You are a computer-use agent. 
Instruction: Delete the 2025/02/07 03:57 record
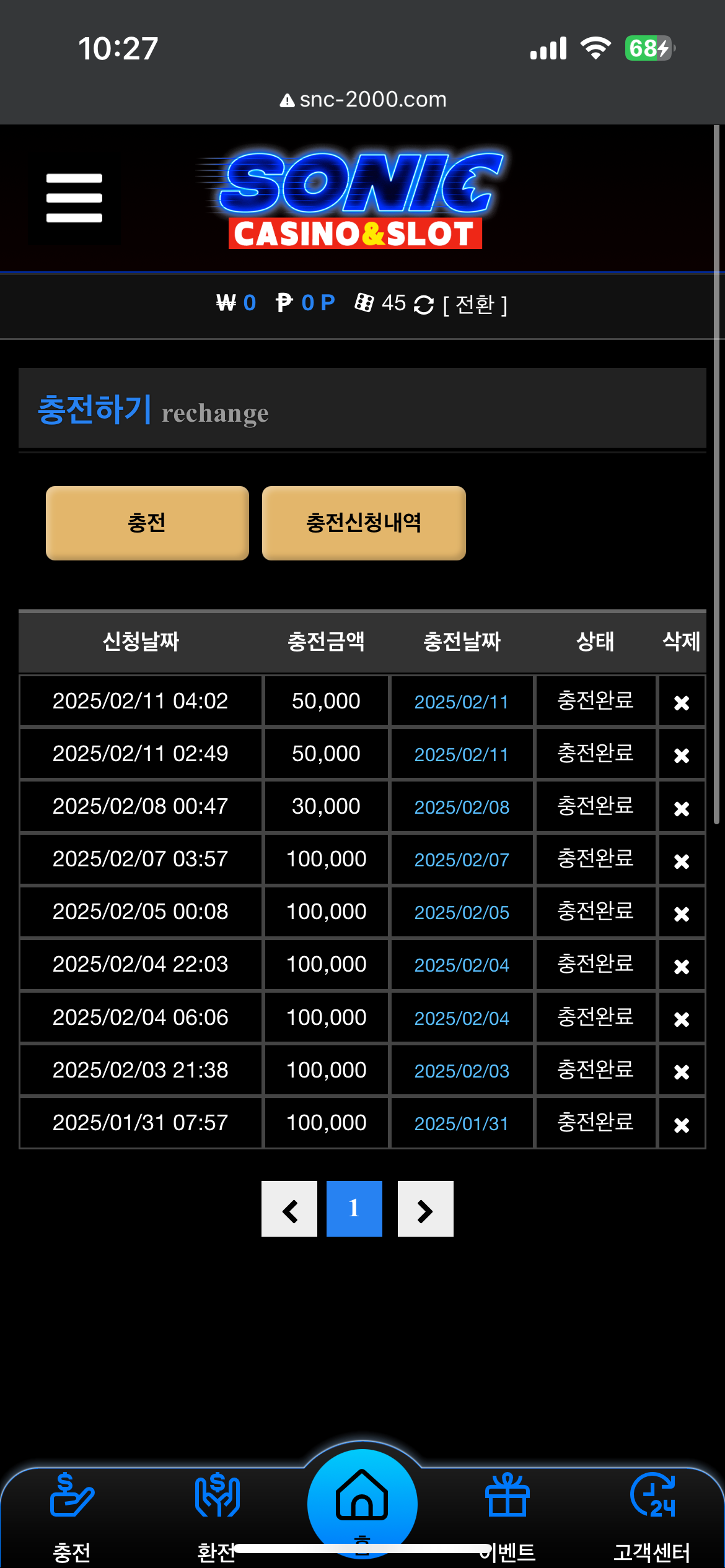click(682, 861)
